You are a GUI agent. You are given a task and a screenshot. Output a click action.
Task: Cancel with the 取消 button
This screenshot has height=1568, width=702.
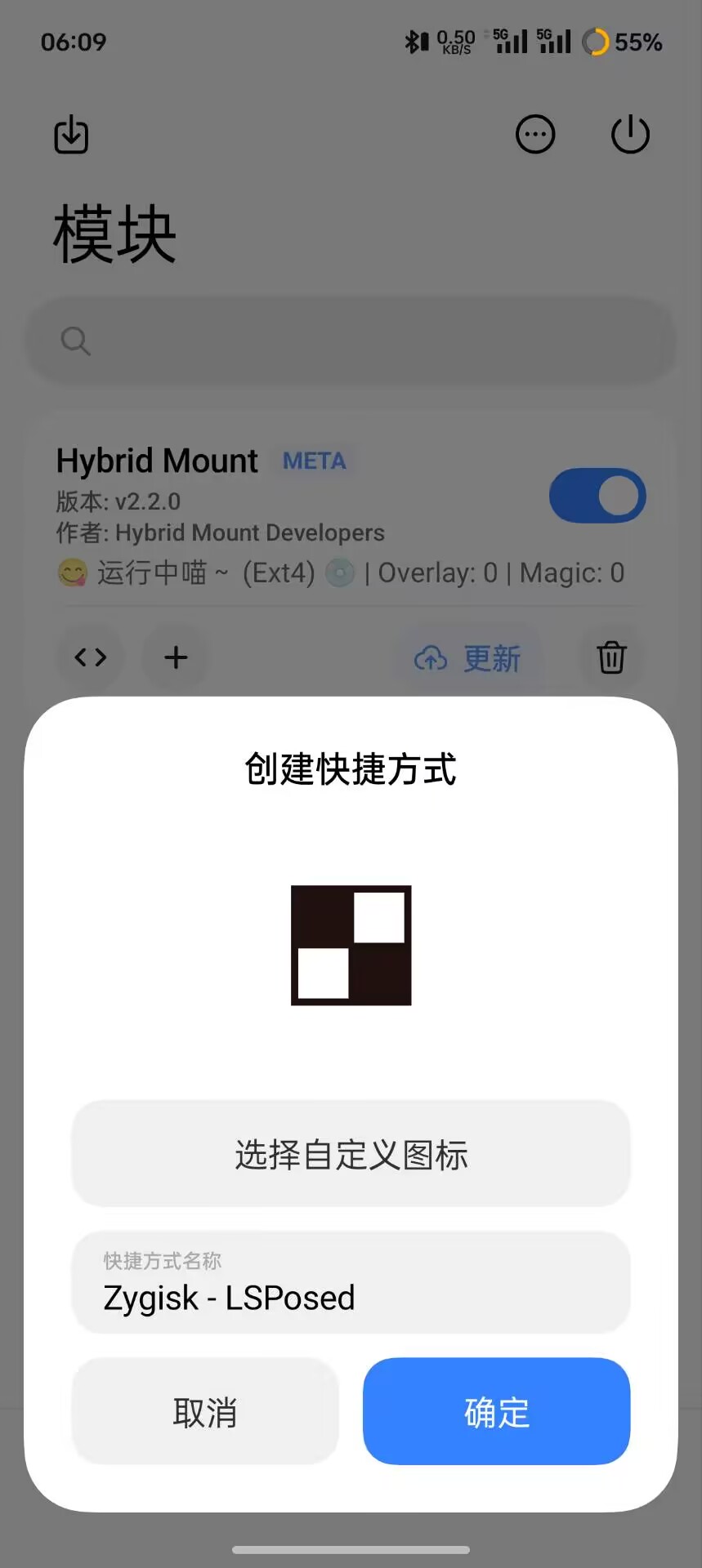coord(204,1411)
